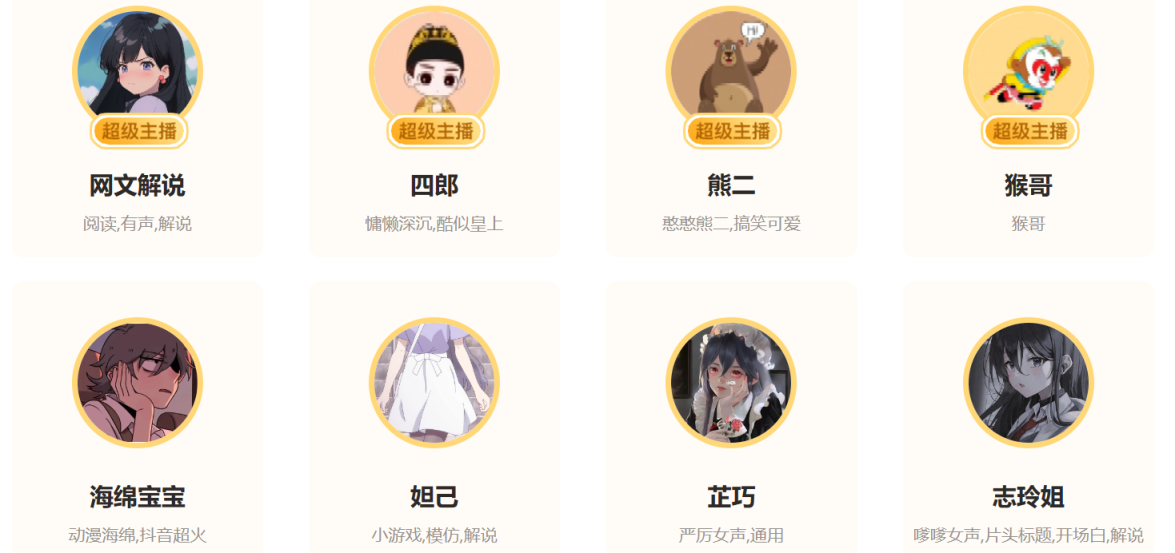Choose the 妲己 voice card

pos(434,420)
